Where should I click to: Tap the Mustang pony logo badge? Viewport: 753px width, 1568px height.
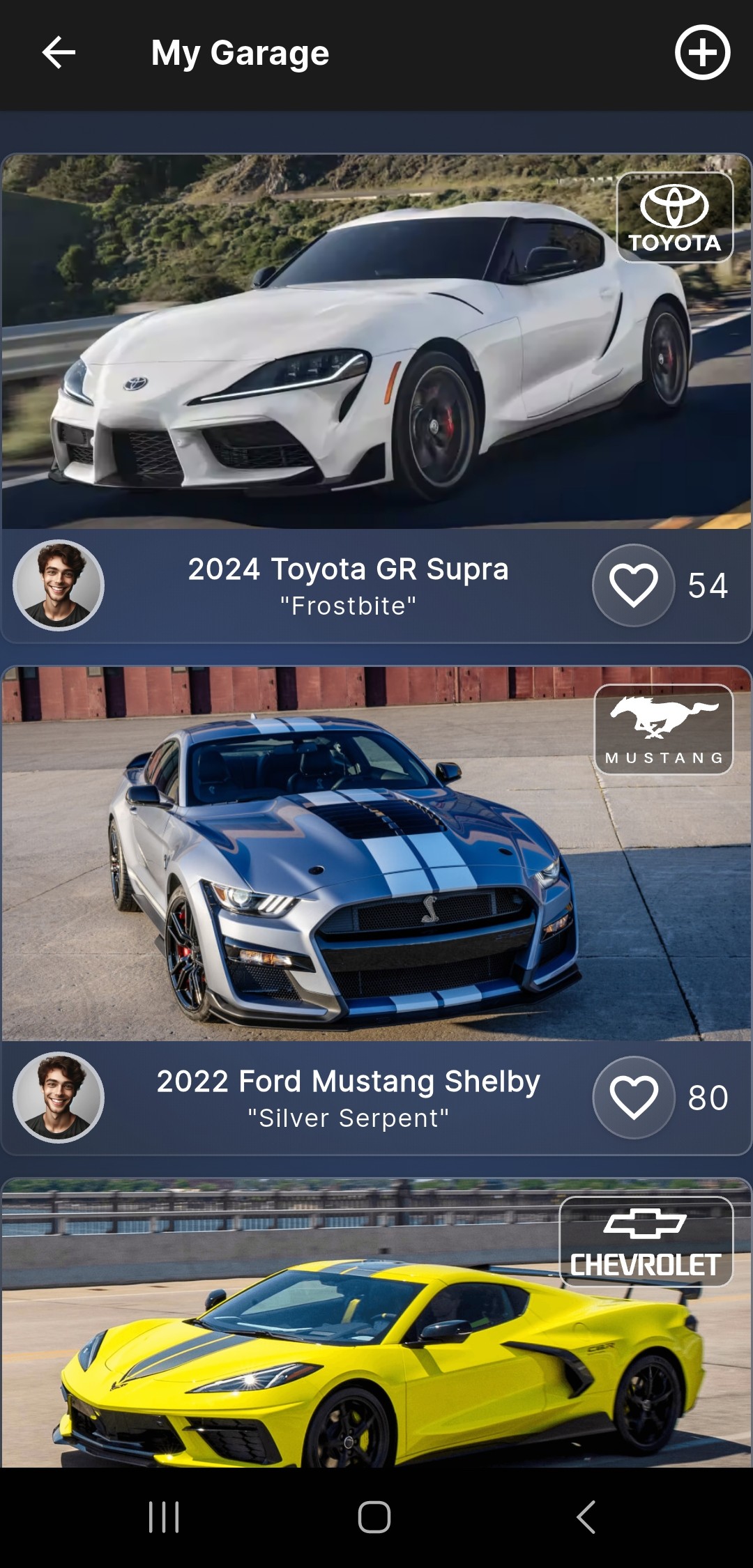(662, 730)
